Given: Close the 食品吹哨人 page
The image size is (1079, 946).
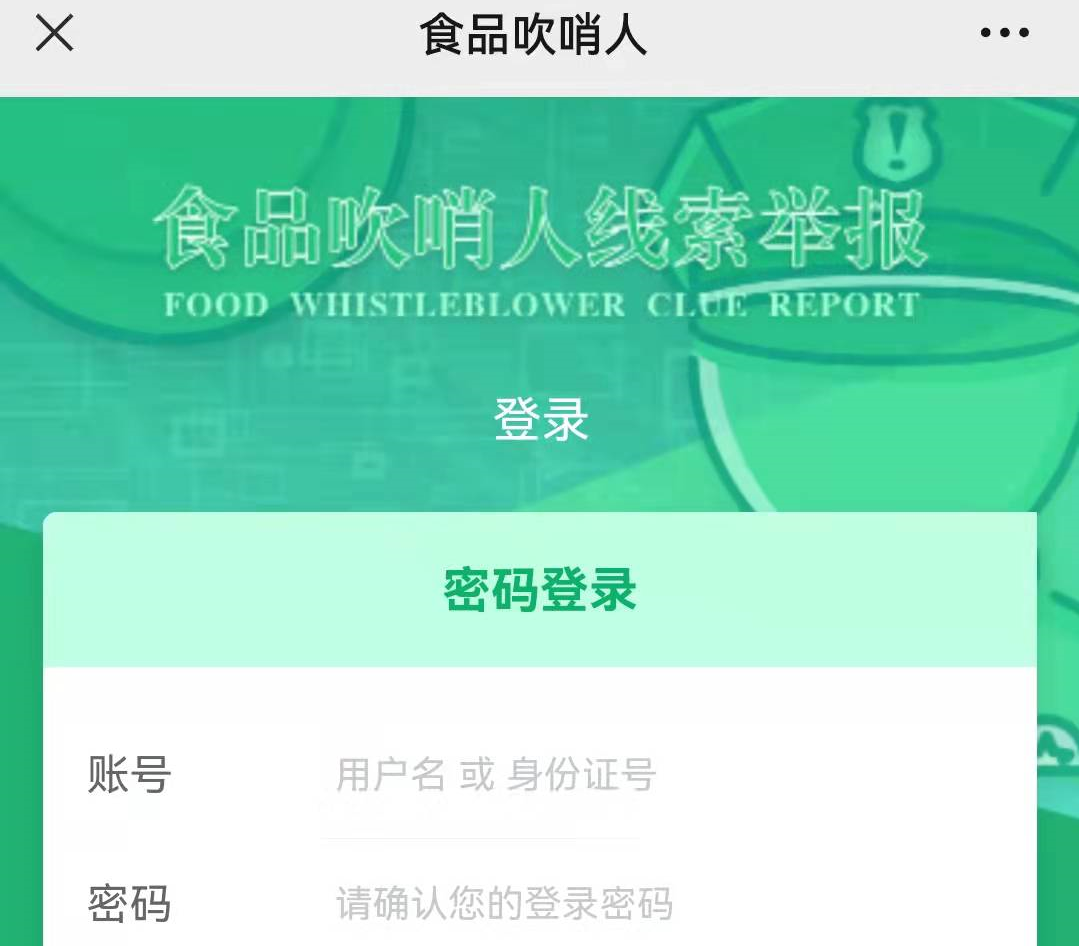Looking at the screenshot, I should click(x=54, y=33).
